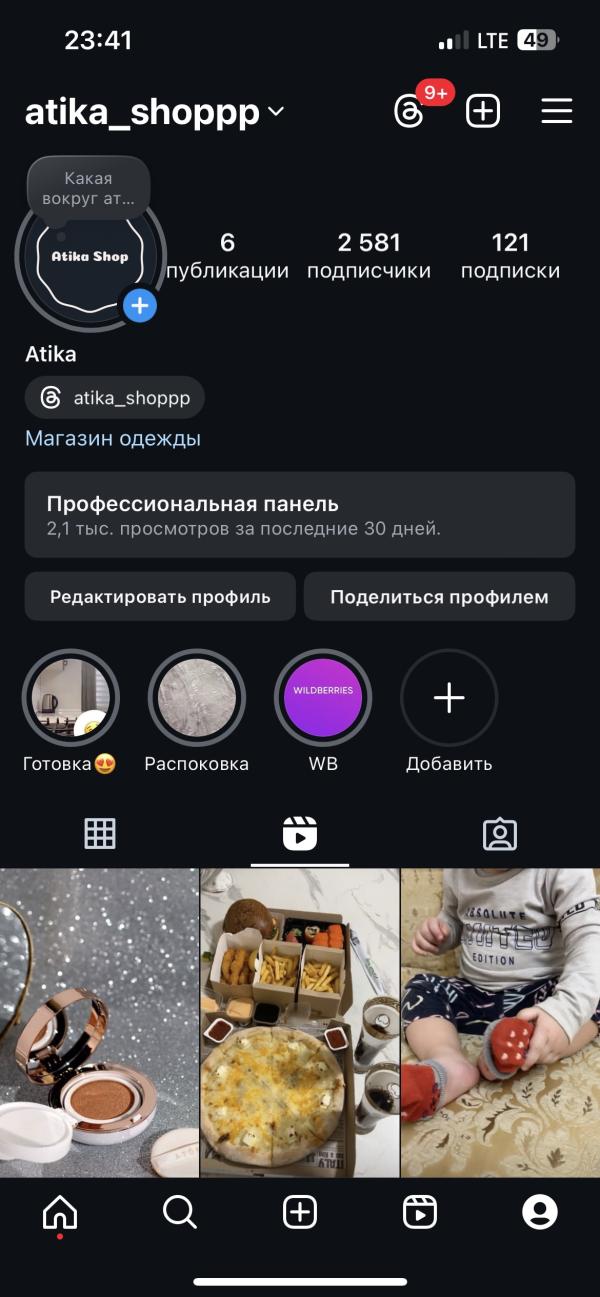Open the hamburger menu
Viewport: 600px width, 1297px height.
(557, 111)
